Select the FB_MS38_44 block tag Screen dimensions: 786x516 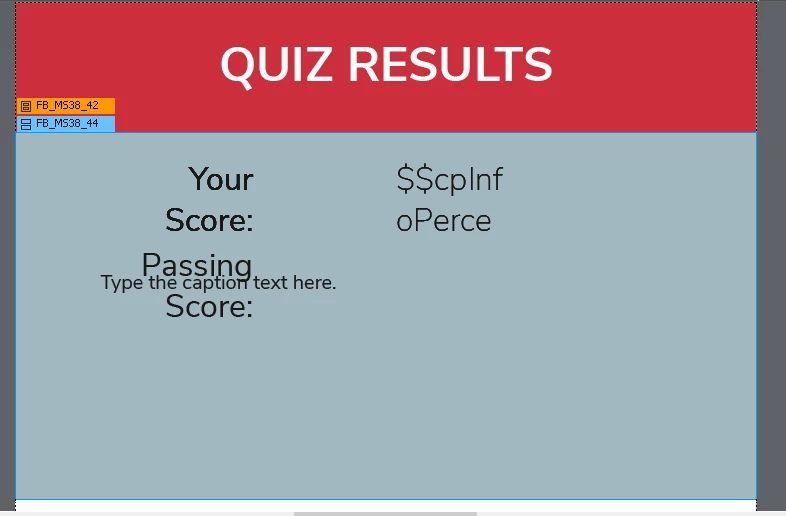[66, 124]
